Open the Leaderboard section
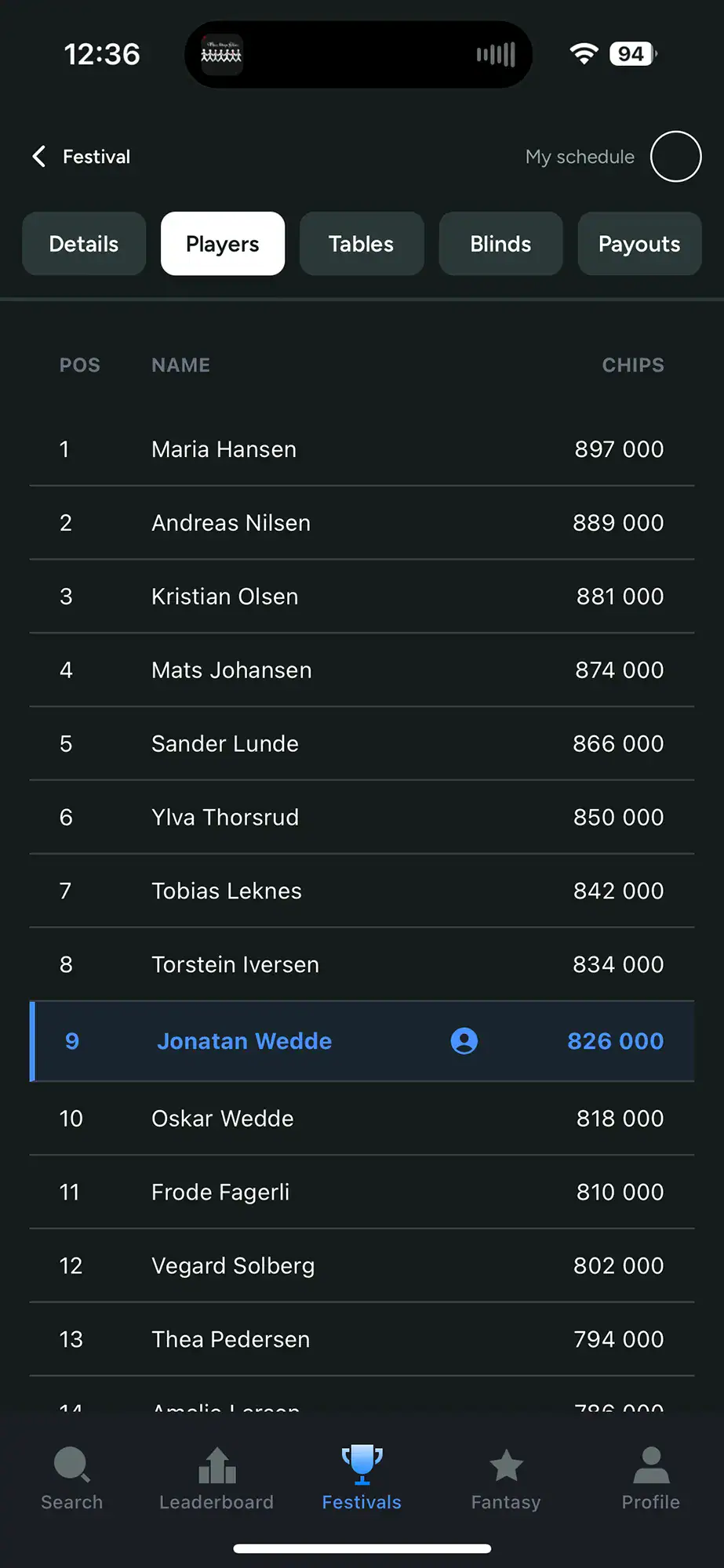Image resolution: width=724 pixels, height=1568 pixels. (216, 1479)
